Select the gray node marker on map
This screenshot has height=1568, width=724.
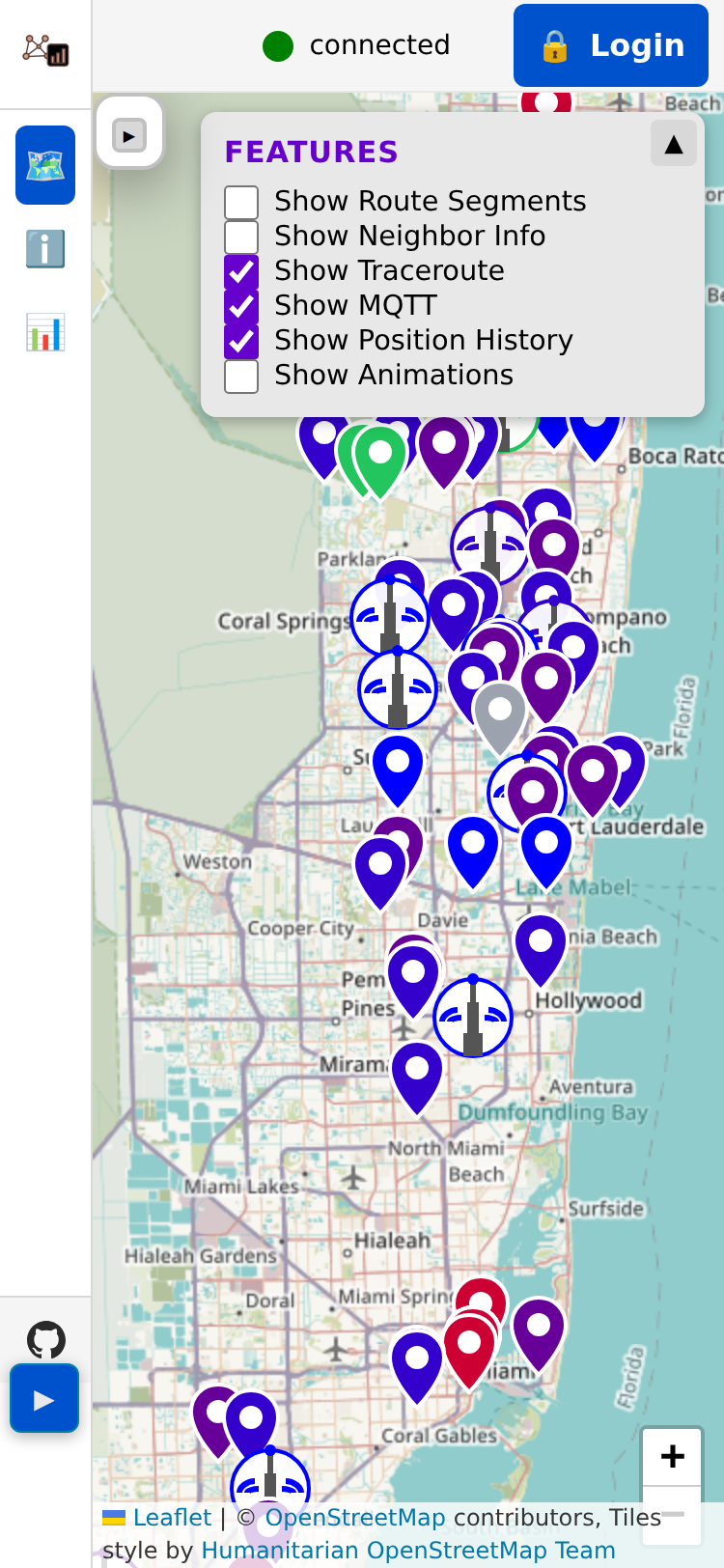tap(499, 712)
